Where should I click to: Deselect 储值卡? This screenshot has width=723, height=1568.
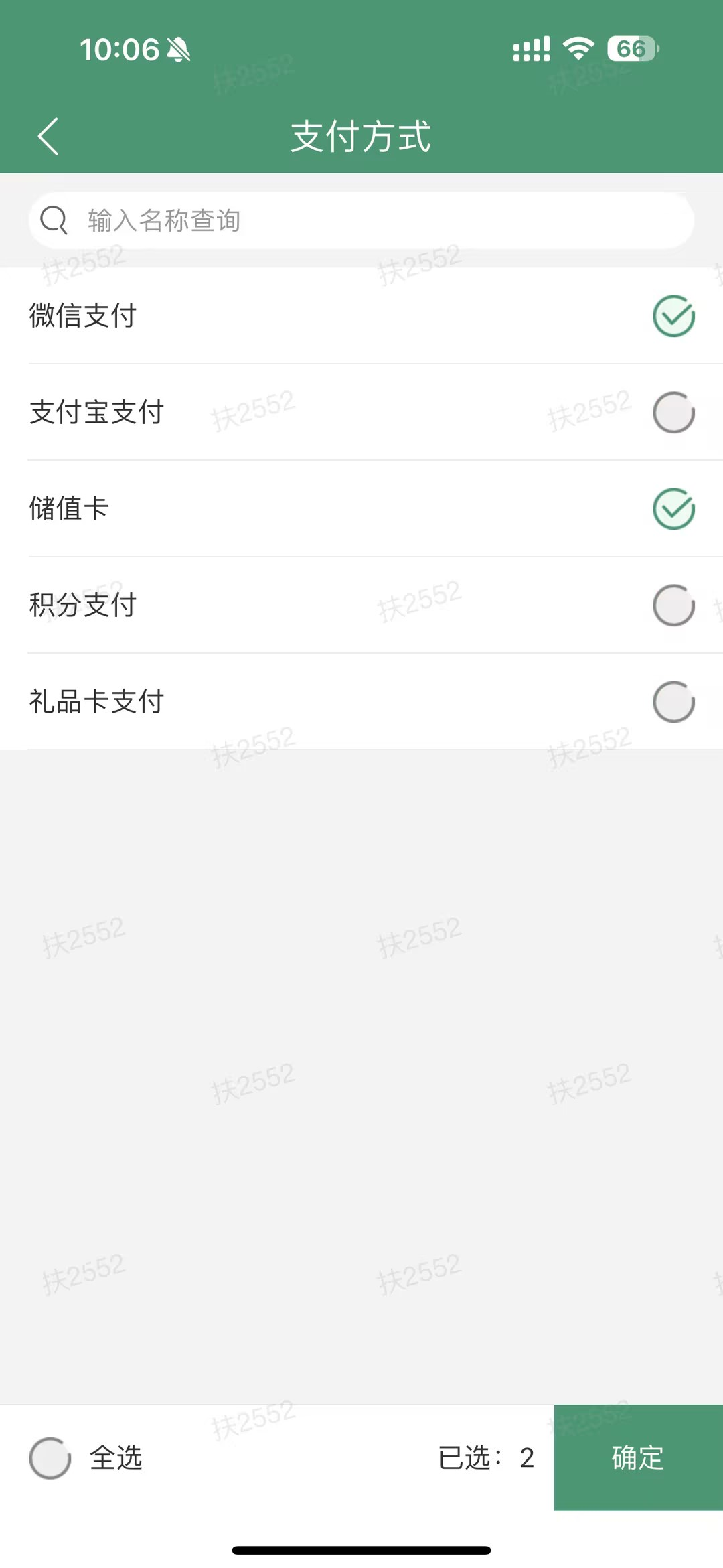673,509
